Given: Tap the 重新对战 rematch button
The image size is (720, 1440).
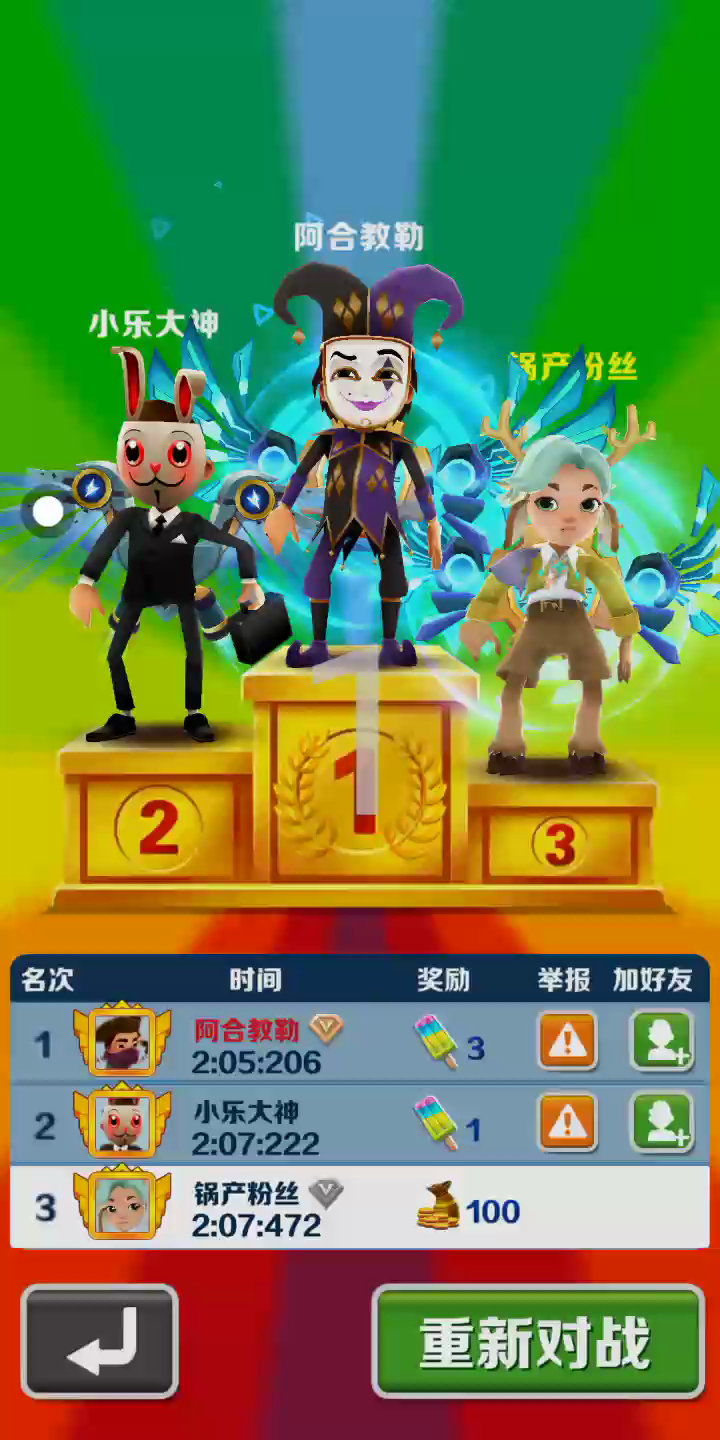Looking at the screenshot, I should [538, 1341].
